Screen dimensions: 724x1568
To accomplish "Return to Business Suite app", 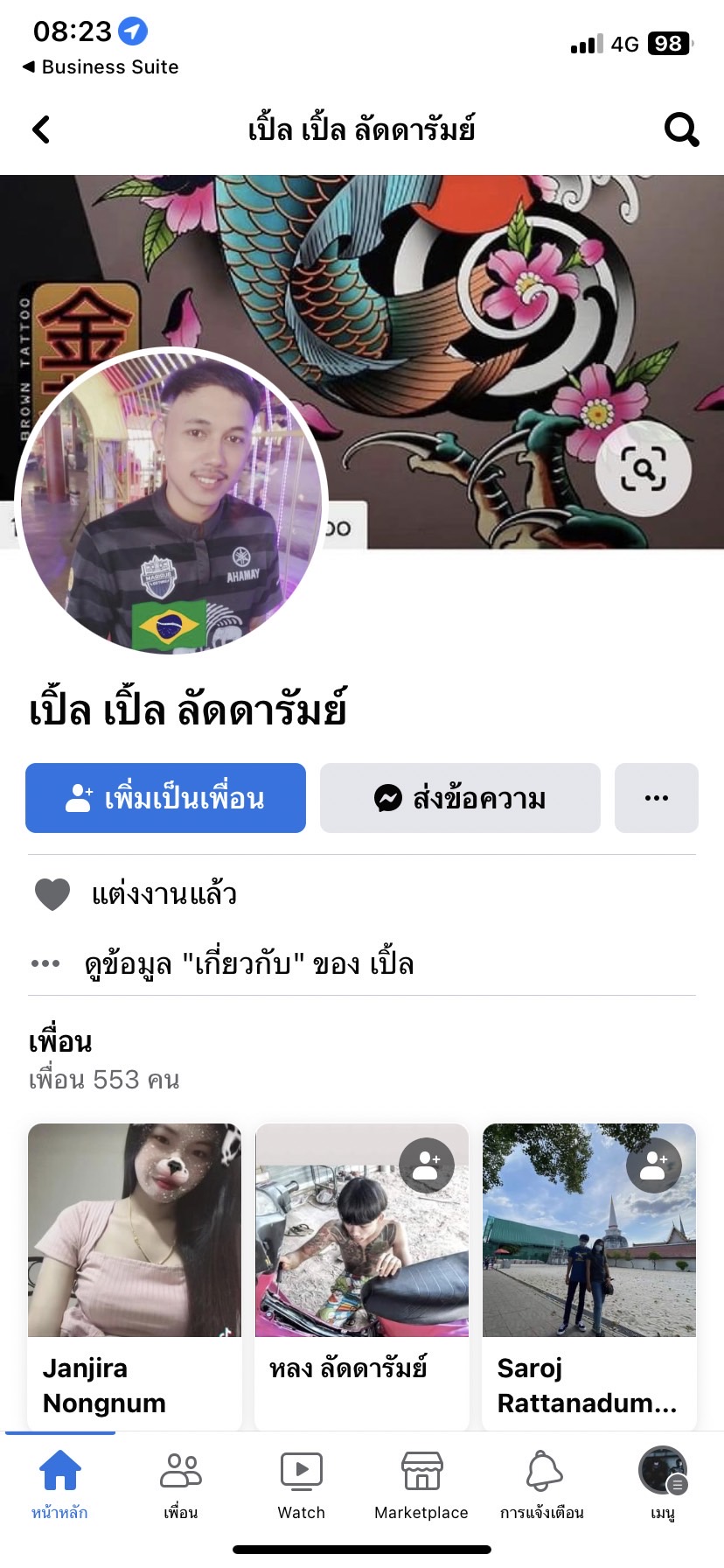I will tap(101, 66).
